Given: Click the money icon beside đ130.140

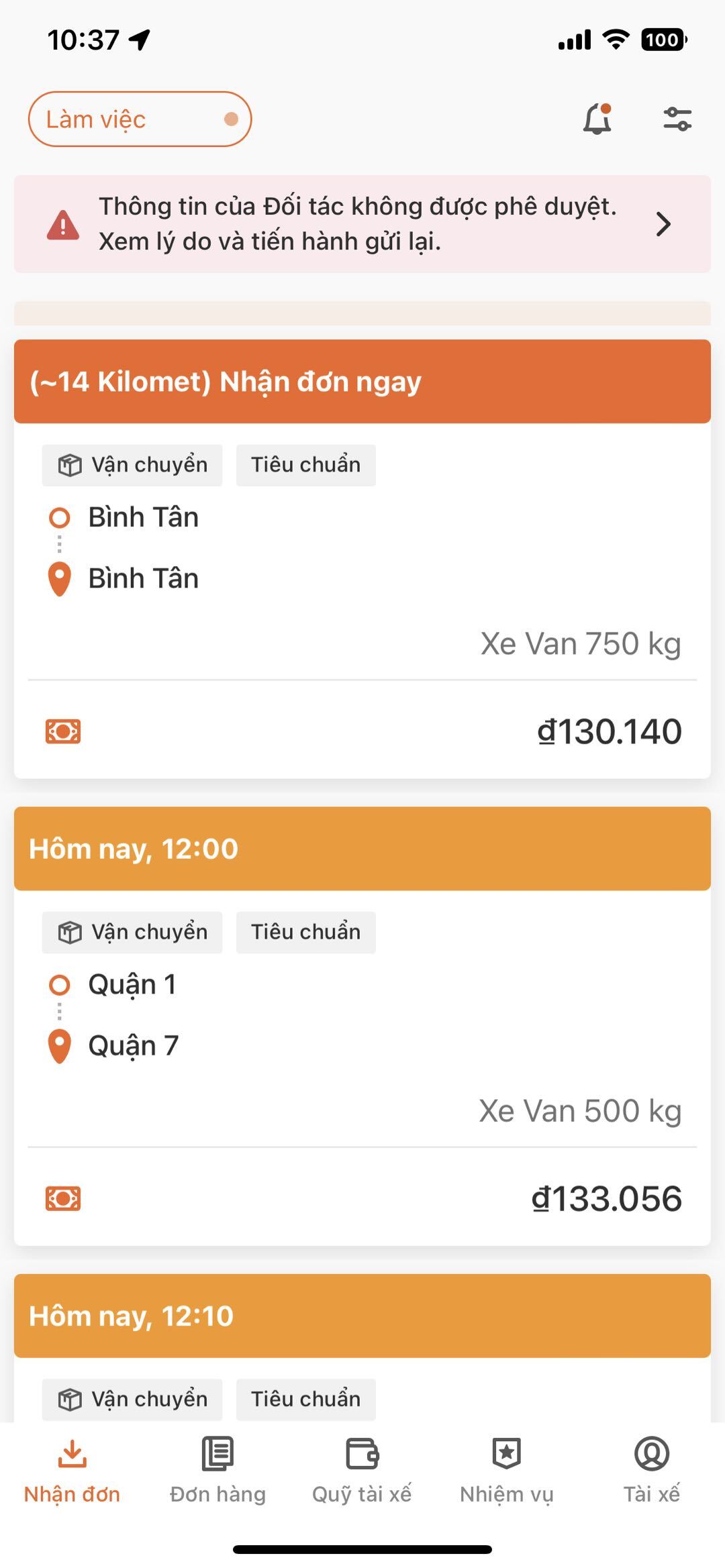Looking at the screenshot, I should click(62, 732).
